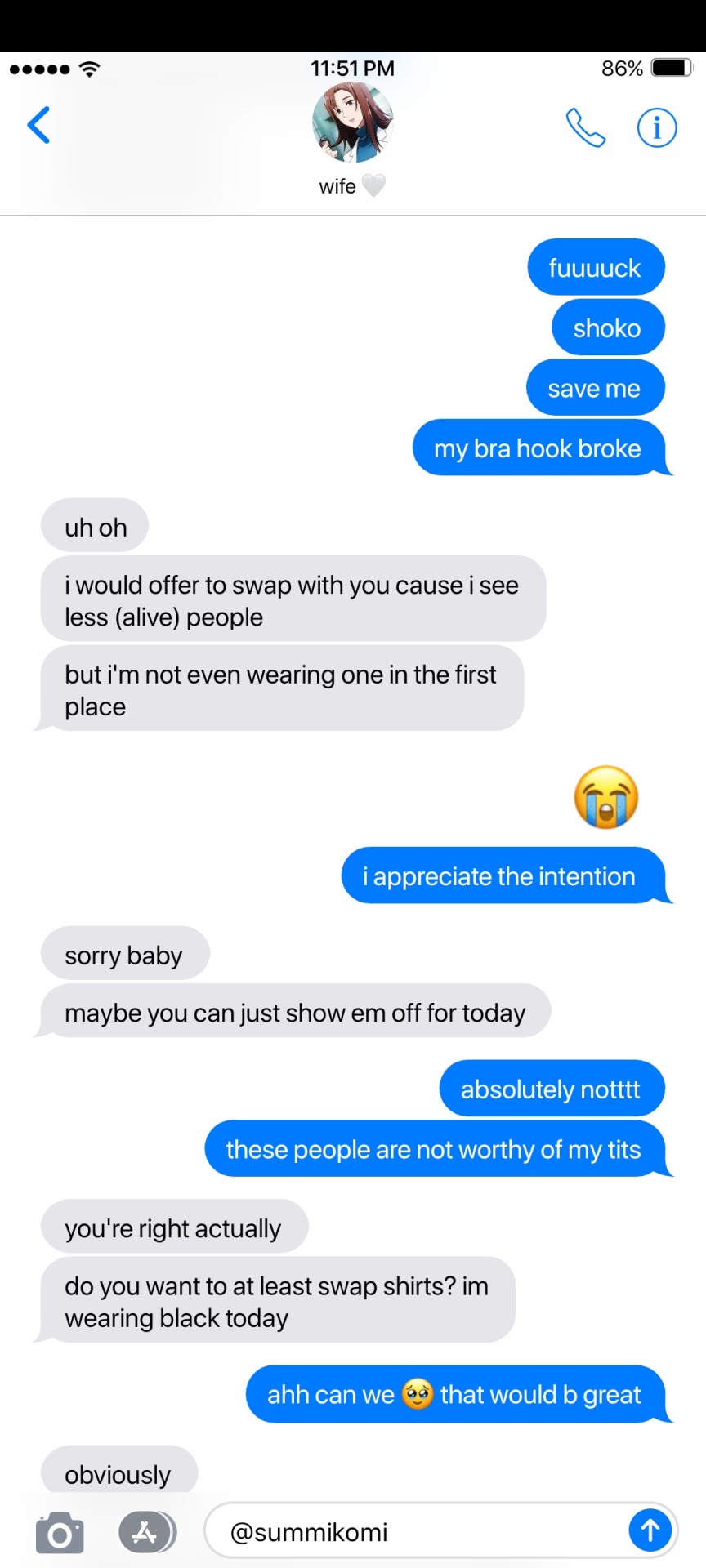Open conversation info details
The height and width of the screenshot is (1568, 706).
coord(656,127)
